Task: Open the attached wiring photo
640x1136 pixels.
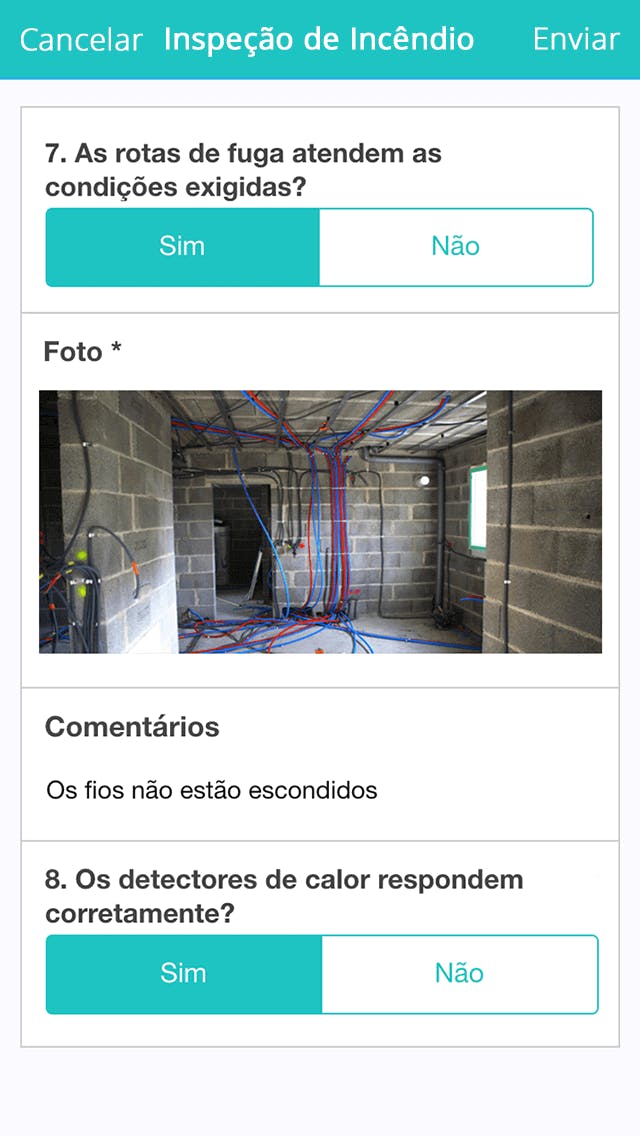Action: (x=320, y=521)
